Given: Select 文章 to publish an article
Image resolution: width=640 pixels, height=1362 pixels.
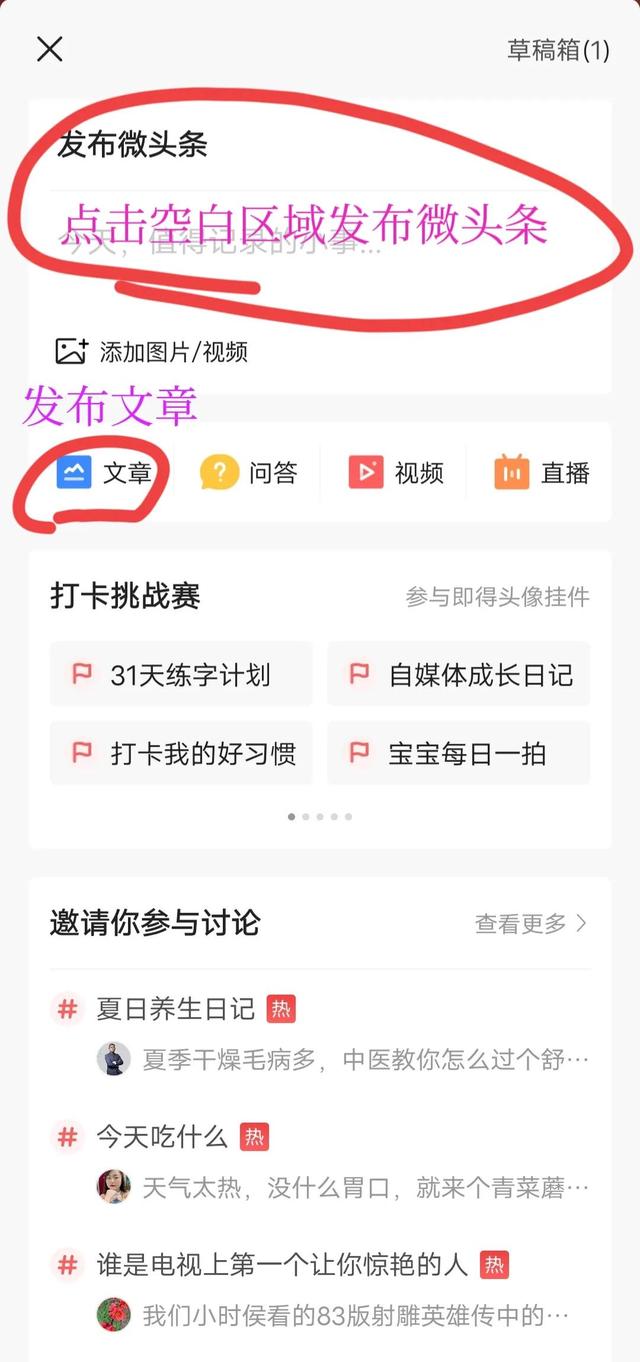Looking at the screenshot, I should (x=104, y=473).
